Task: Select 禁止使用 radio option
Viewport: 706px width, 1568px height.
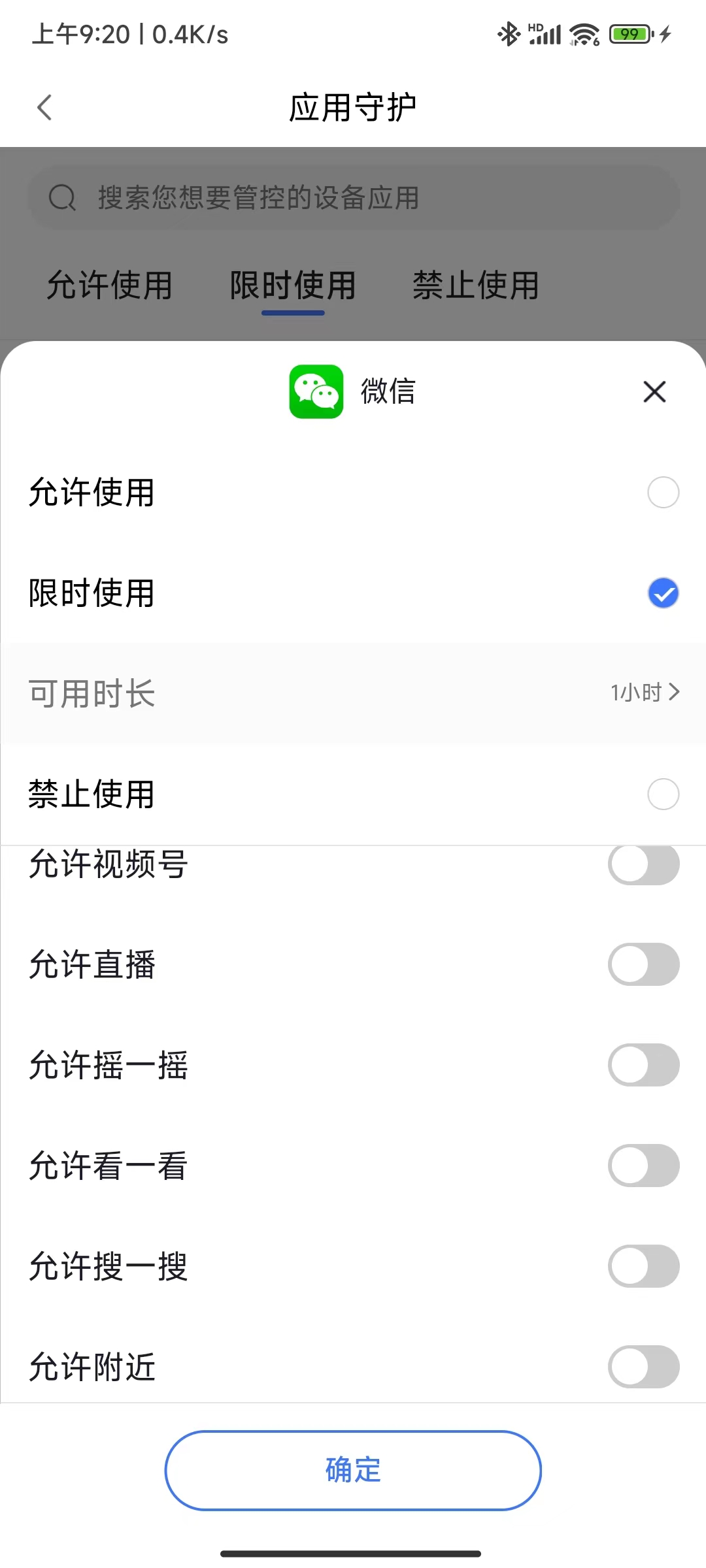Action: click(663, 794)
